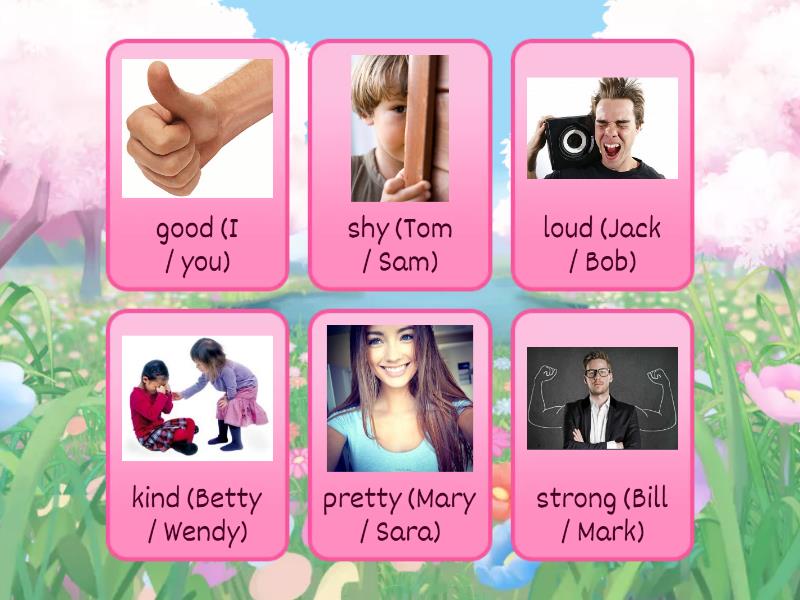
Task: Open the 'kind (Betty / Wendy)' card
Action: pos(197,435)
